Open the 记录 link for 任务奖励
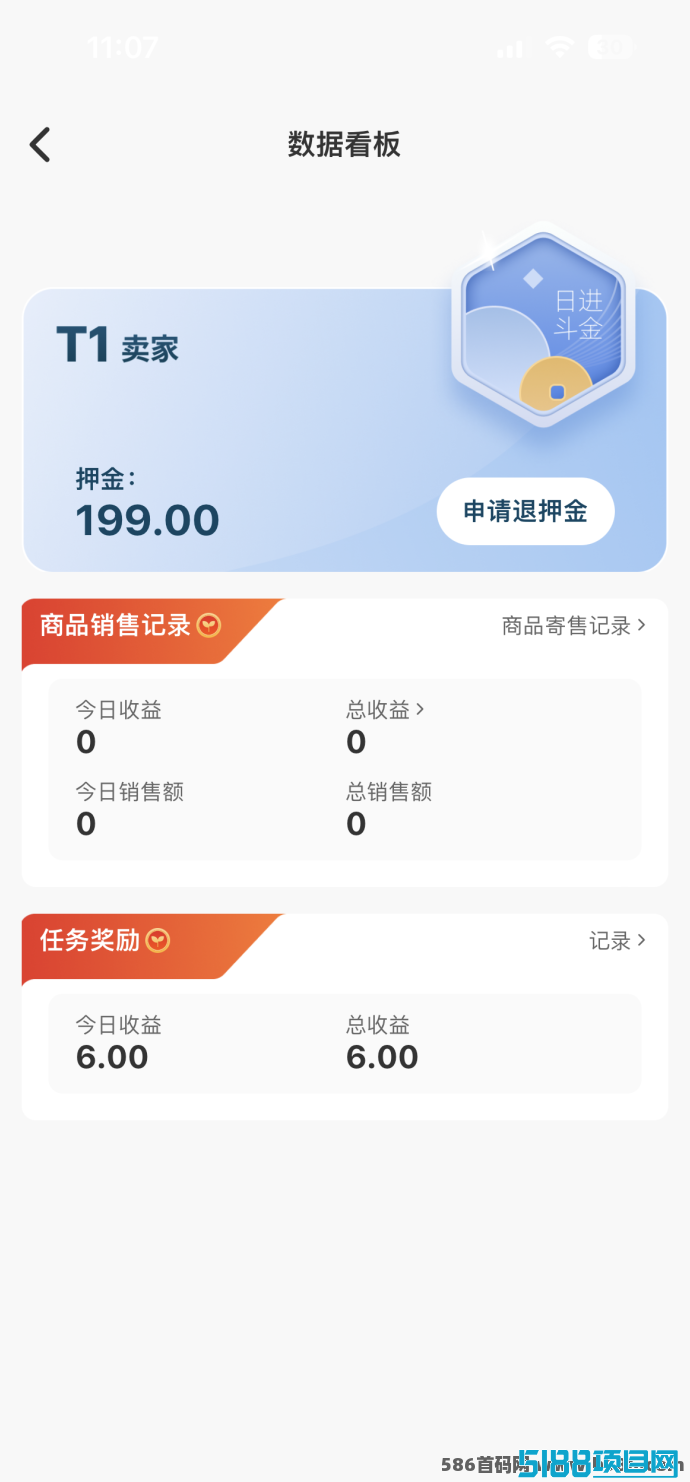Viewport: 690px width, 1482px height. (617, 941)
